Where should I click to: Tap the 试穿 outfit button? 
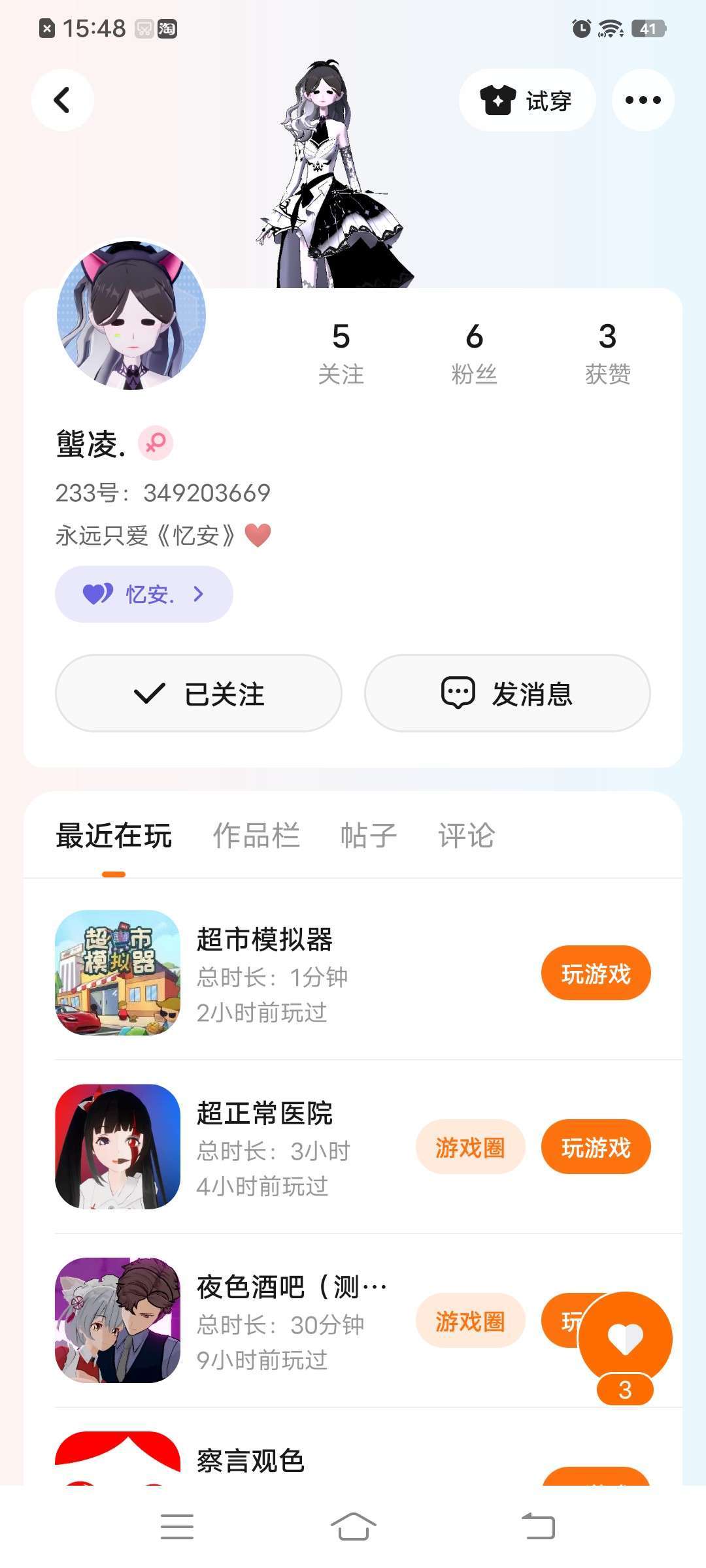point(527,100)
